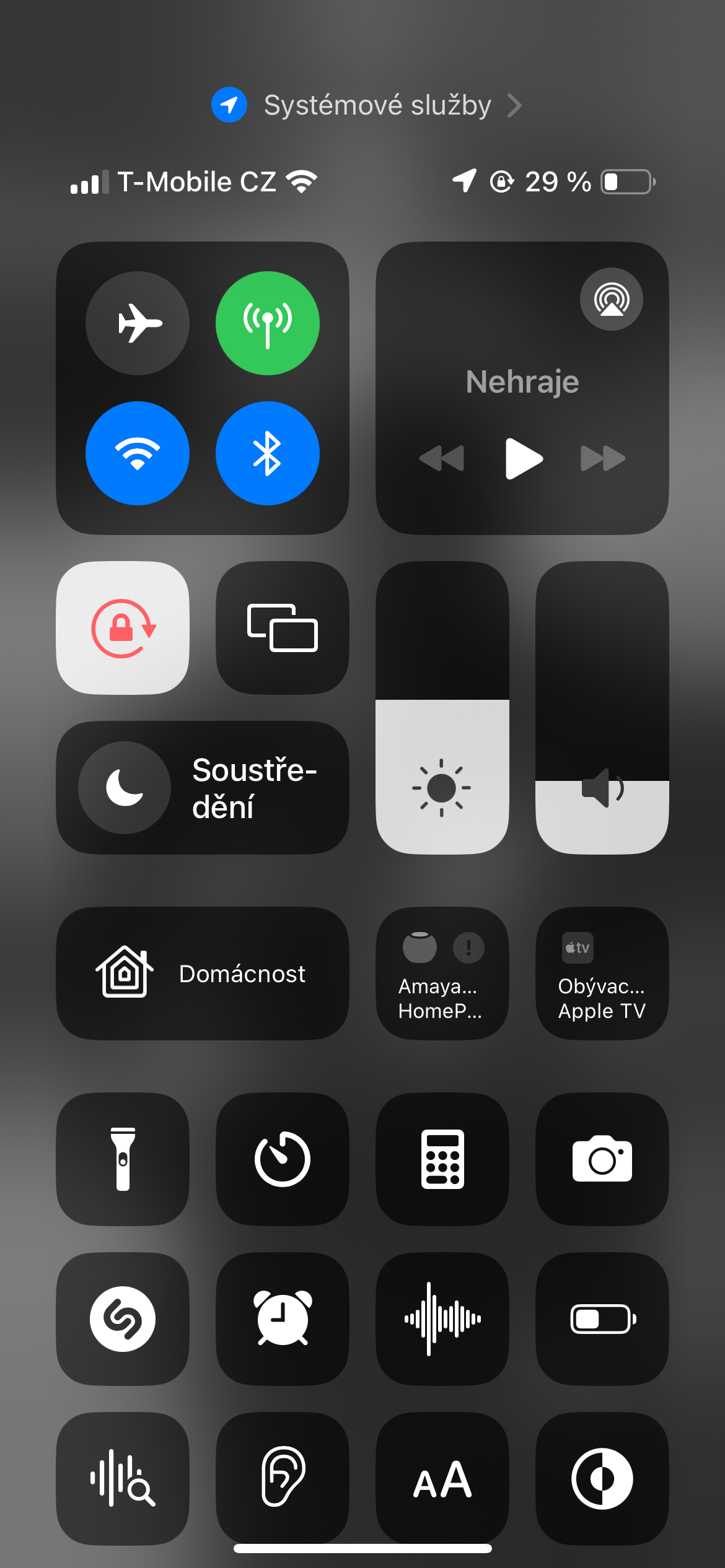Open the Domácnost home controls
The height and width of the screenshot is (1568, 725).
pos(202,973)
